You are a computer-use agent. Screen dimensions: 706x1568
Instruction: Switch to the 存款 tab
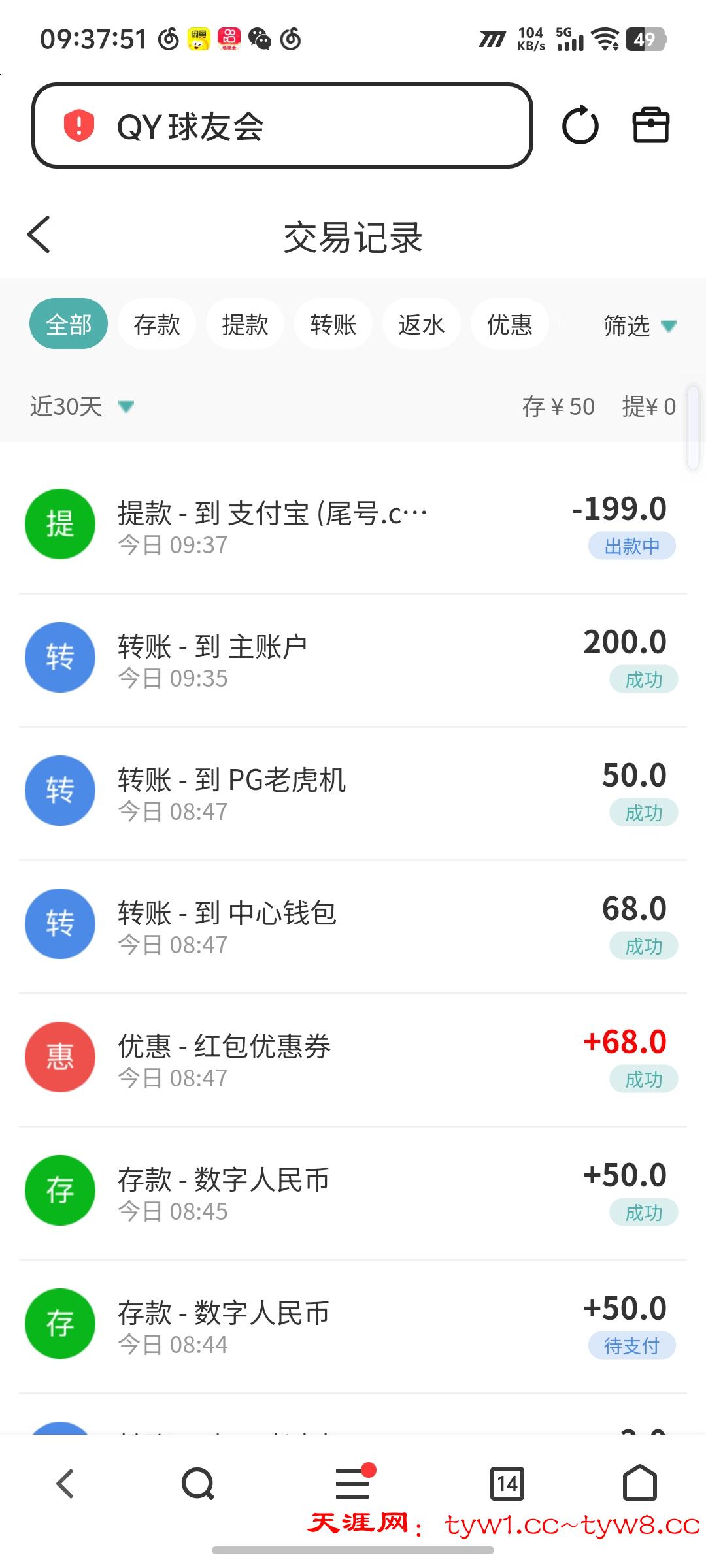pyautogui.click(x=157, y=324)
